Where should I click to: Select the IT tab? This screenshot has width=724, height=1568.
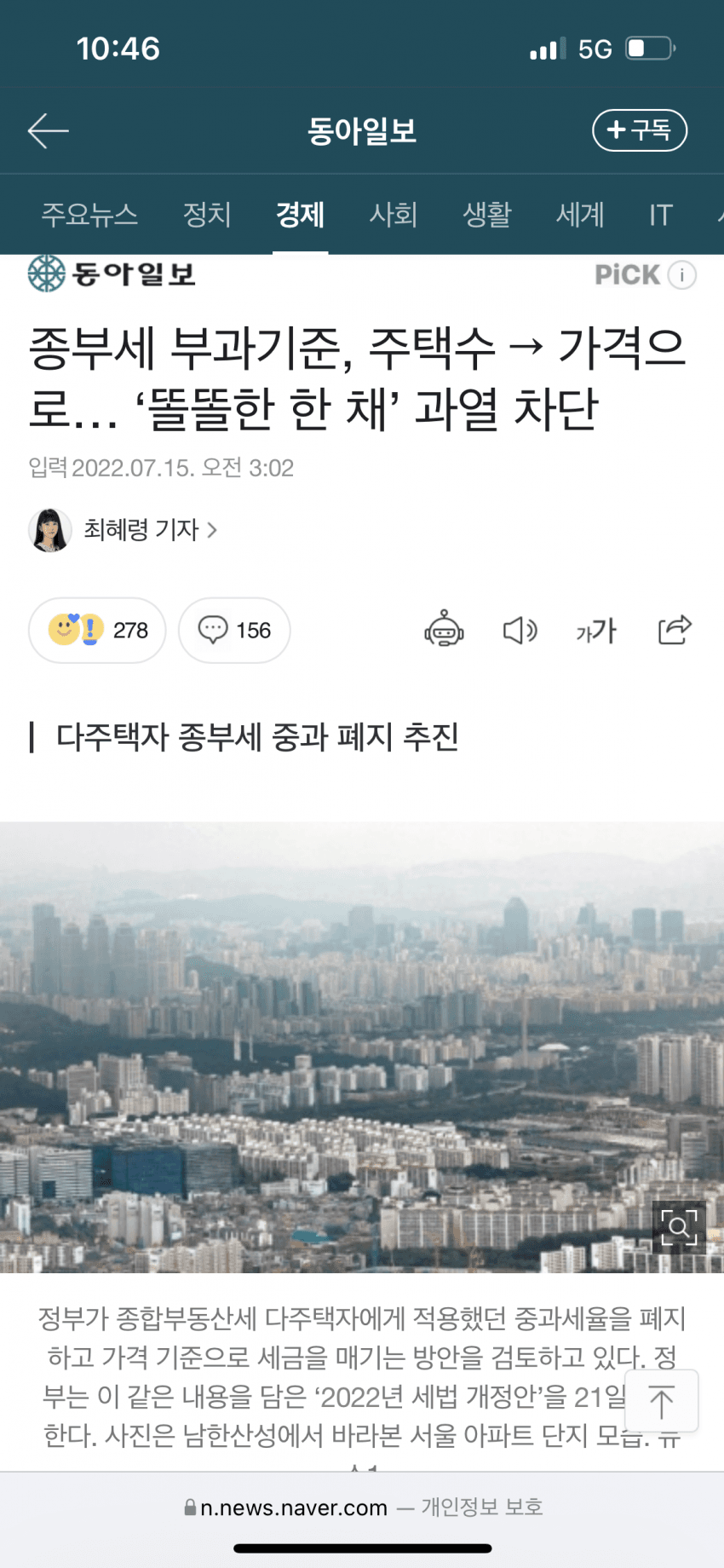[660, 215]
